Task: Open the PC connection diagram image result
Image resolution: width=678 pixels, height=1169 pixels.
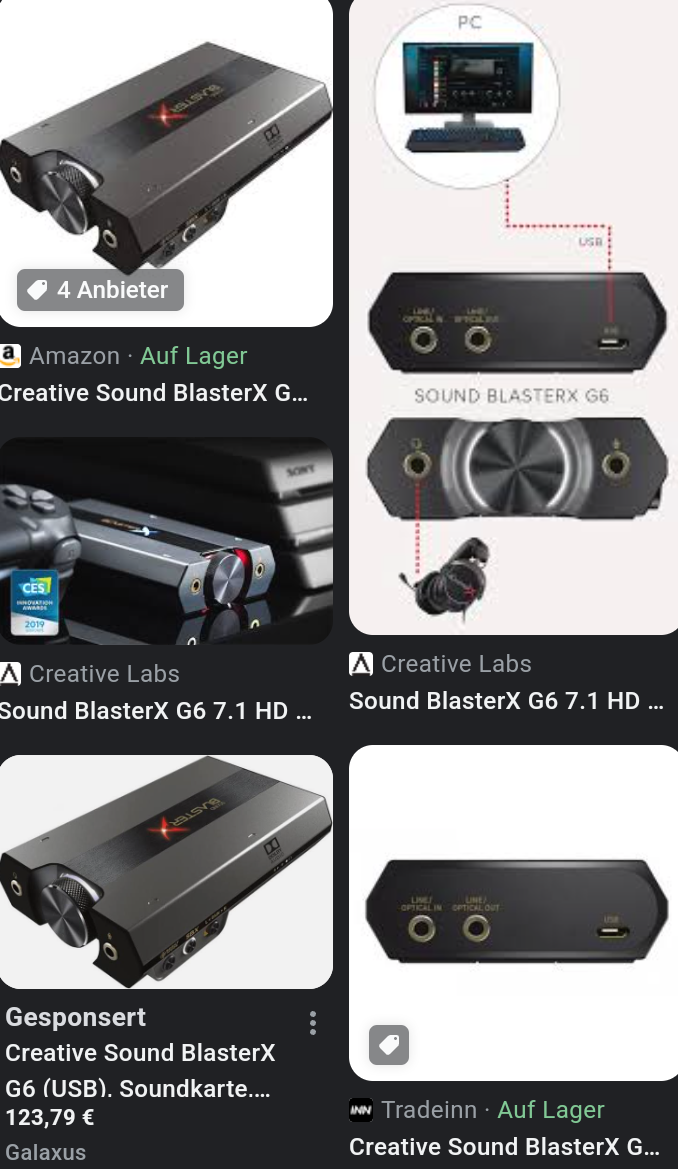Action: point(513,317)
